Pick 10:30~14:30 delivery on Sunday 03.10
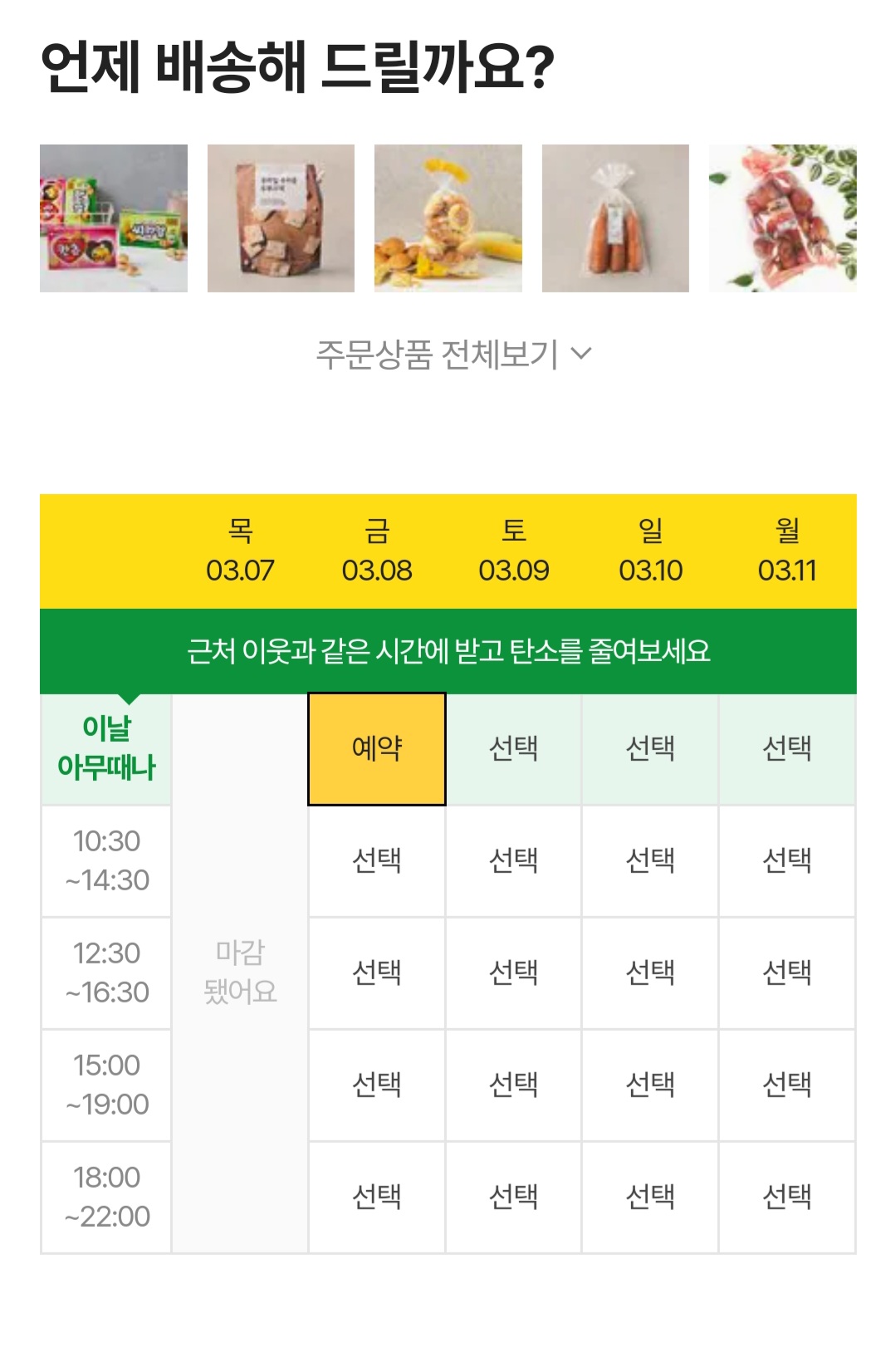This screenshot has width=881, height=1372. point(650,860)
